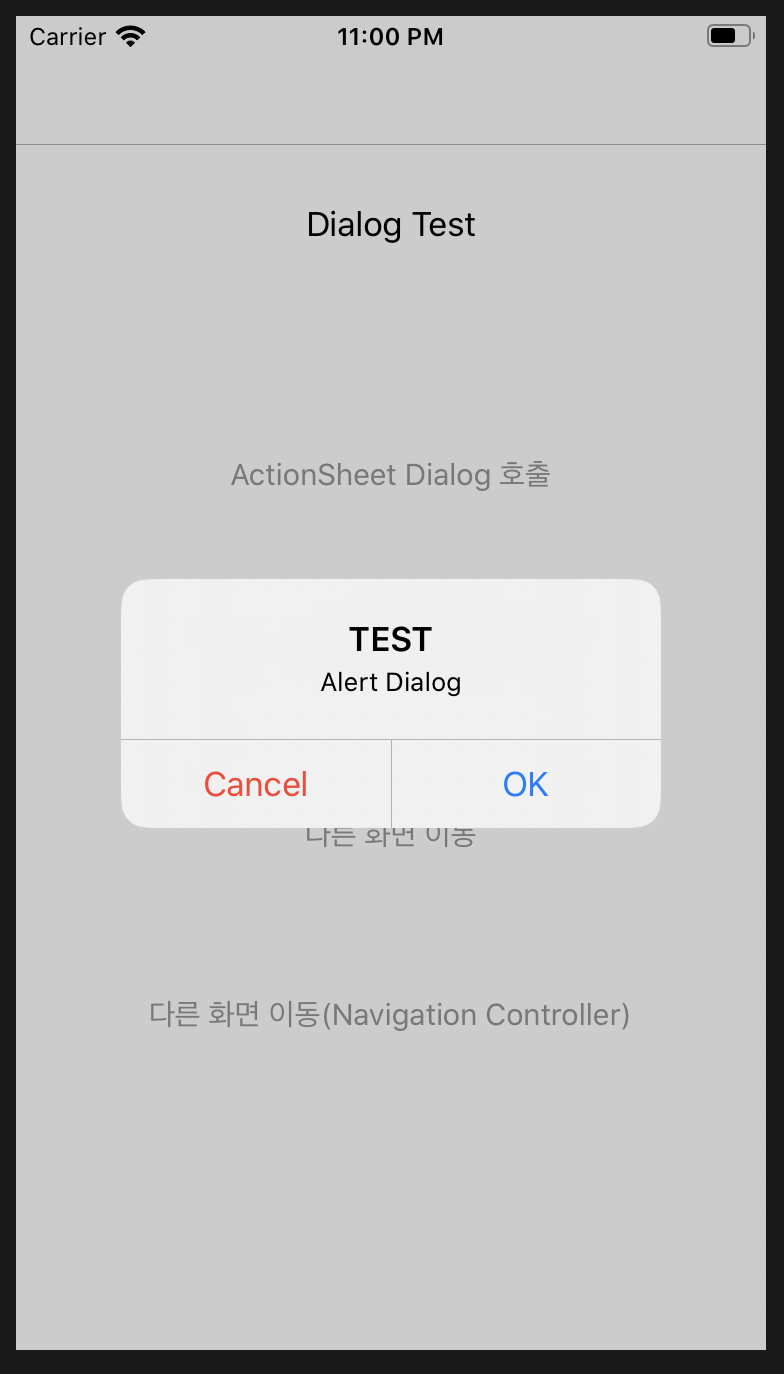Tap the Carrier label in the status bar
Screen dimensions: 784x1374
[x=67, y=37]
